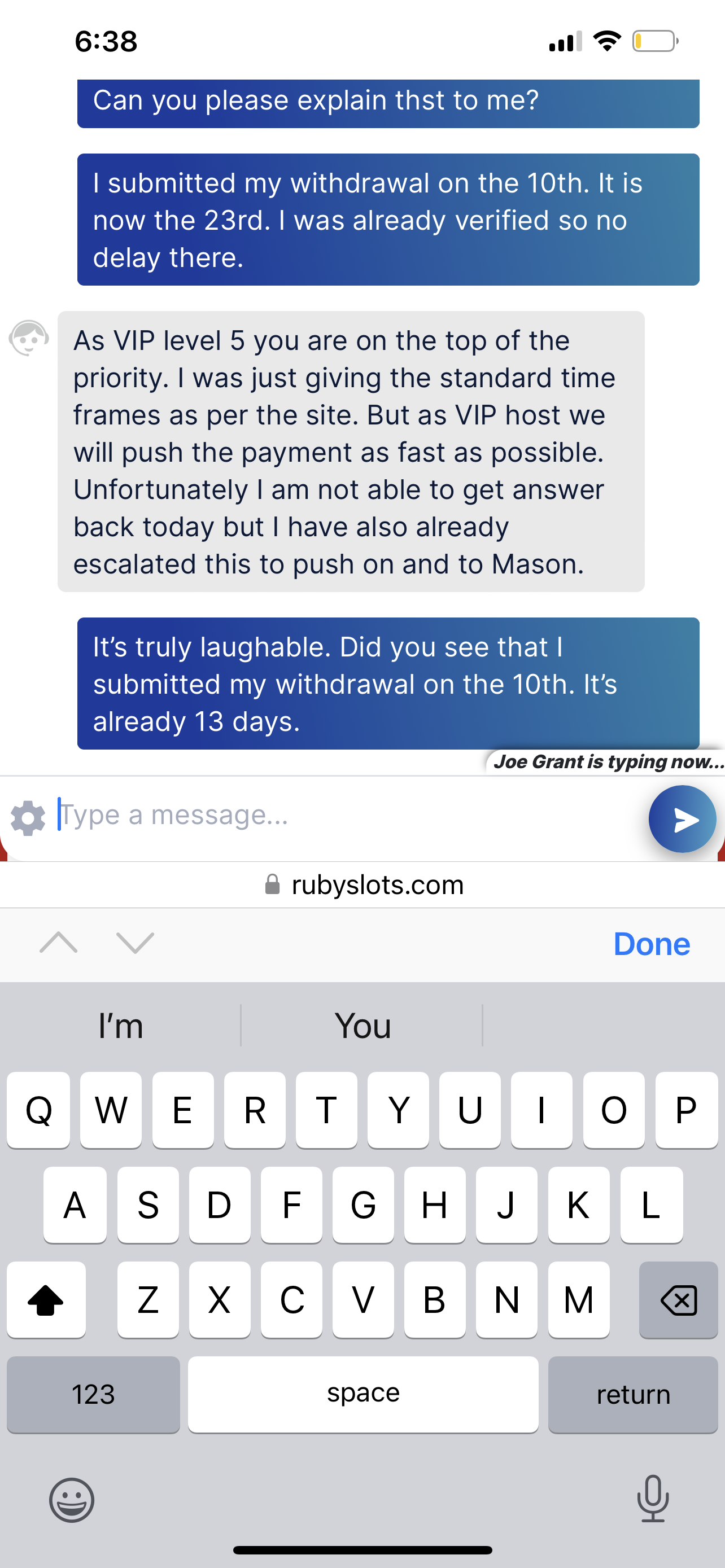This screenshot has width=725, height=1568.
Task: Tap Done to dismiss the keyboard
Action: (652, 944)
